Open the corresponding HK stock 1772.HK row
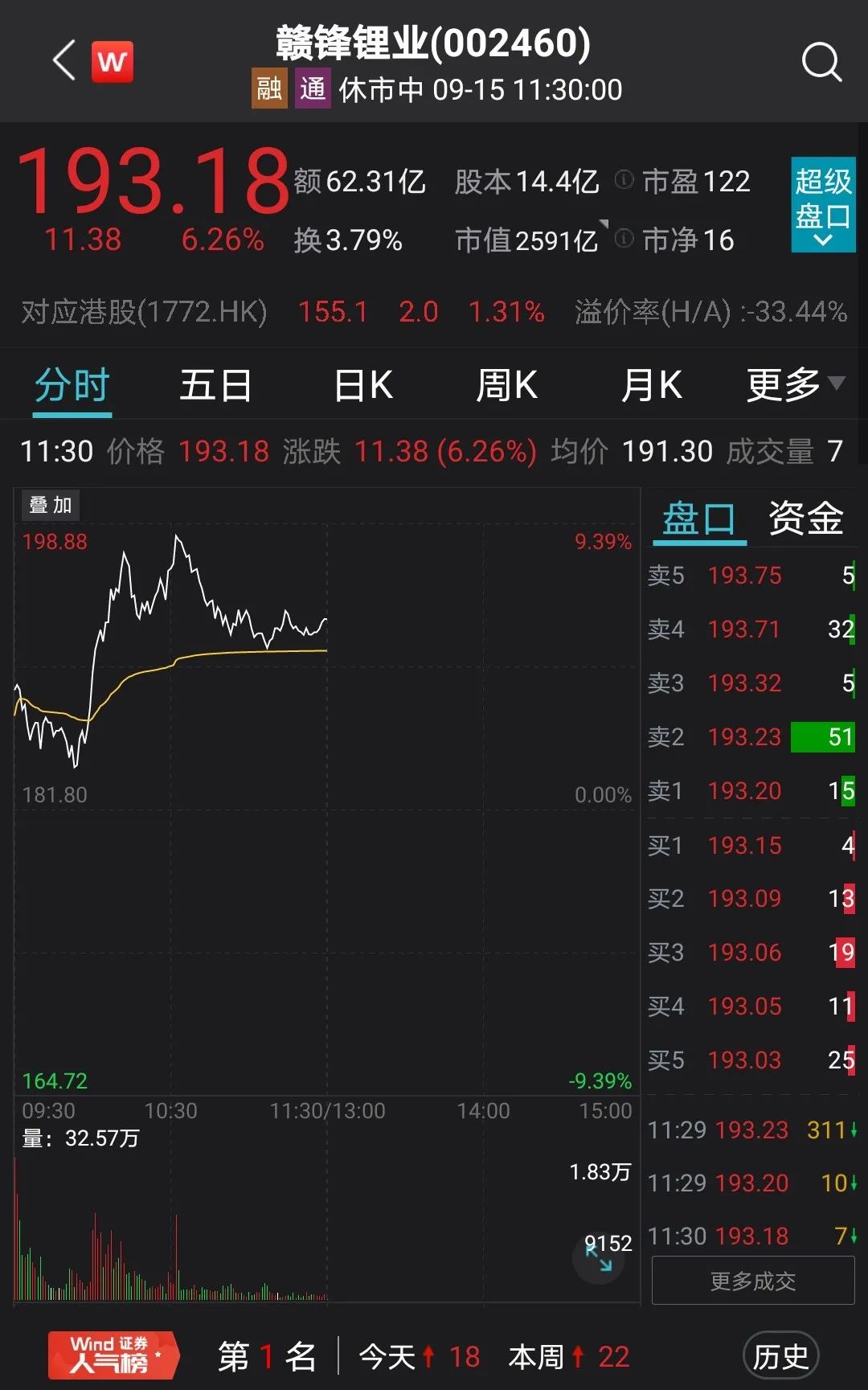Screen dimensions: 868x1390 434,312
